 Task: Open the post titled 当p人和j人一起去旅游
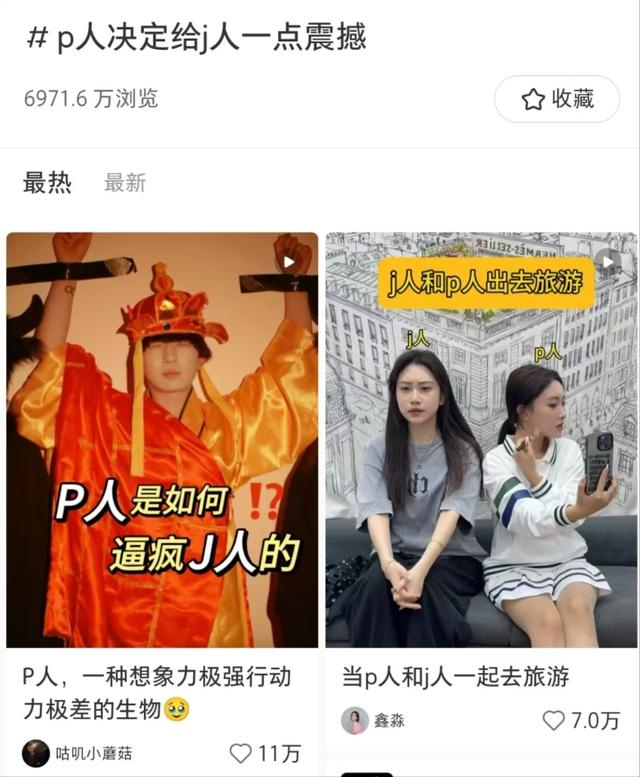pos(455,677)
